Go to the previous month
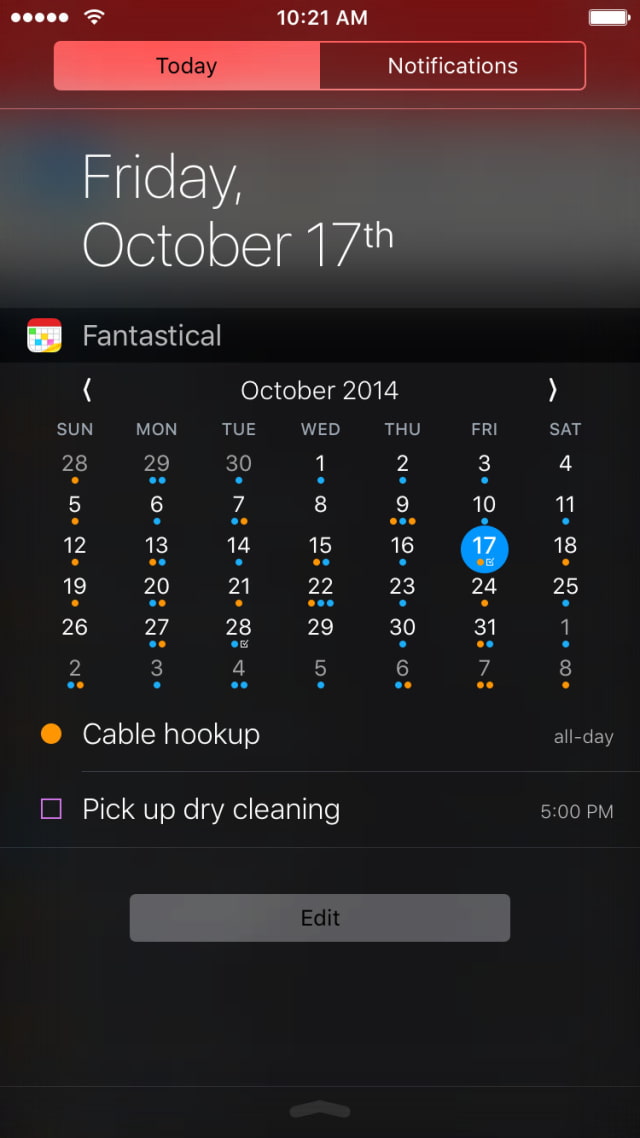The image size is (640, 1138). (87, 390)
